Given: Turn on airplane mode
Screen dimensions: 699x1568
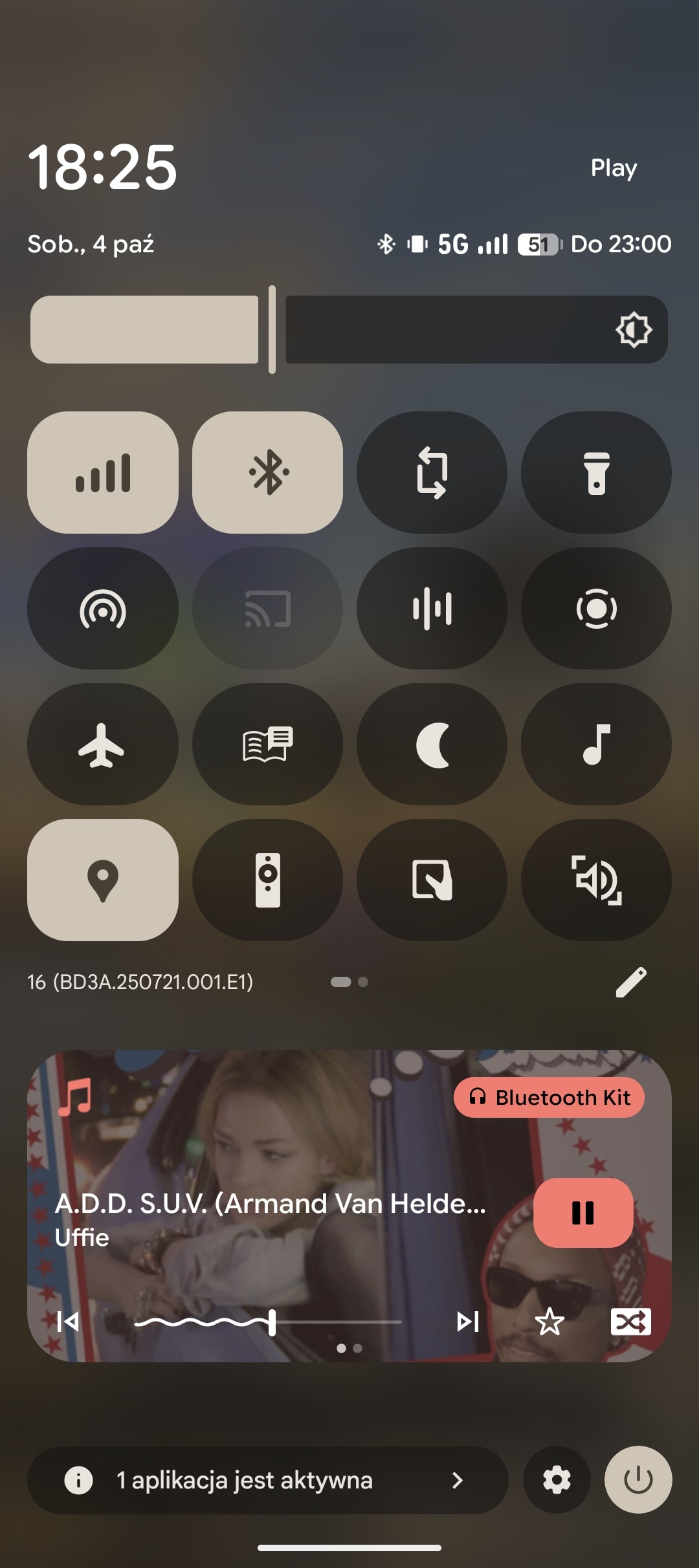Looking at the screenshot, I should [x=103, y=744].
